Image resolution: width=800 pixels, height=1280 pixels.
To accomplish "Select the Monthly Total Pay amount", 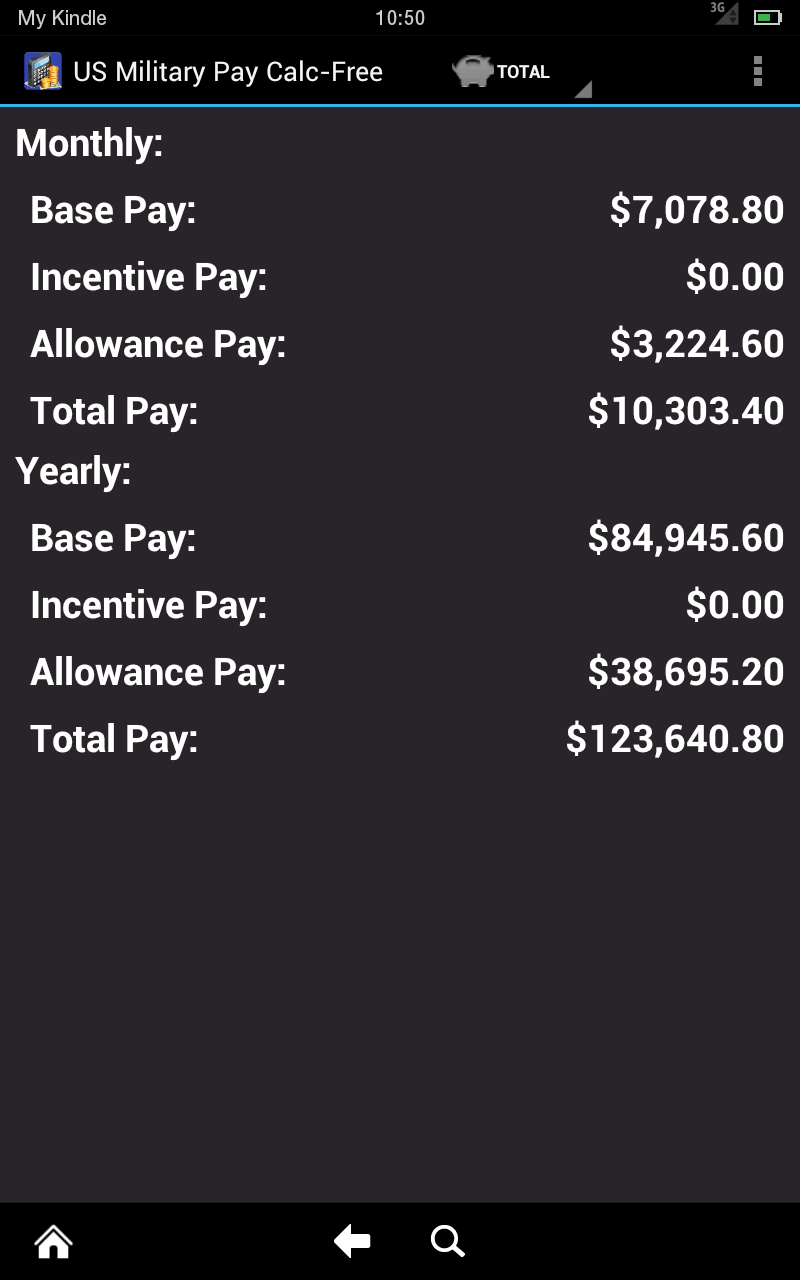I will pos(687,410).
